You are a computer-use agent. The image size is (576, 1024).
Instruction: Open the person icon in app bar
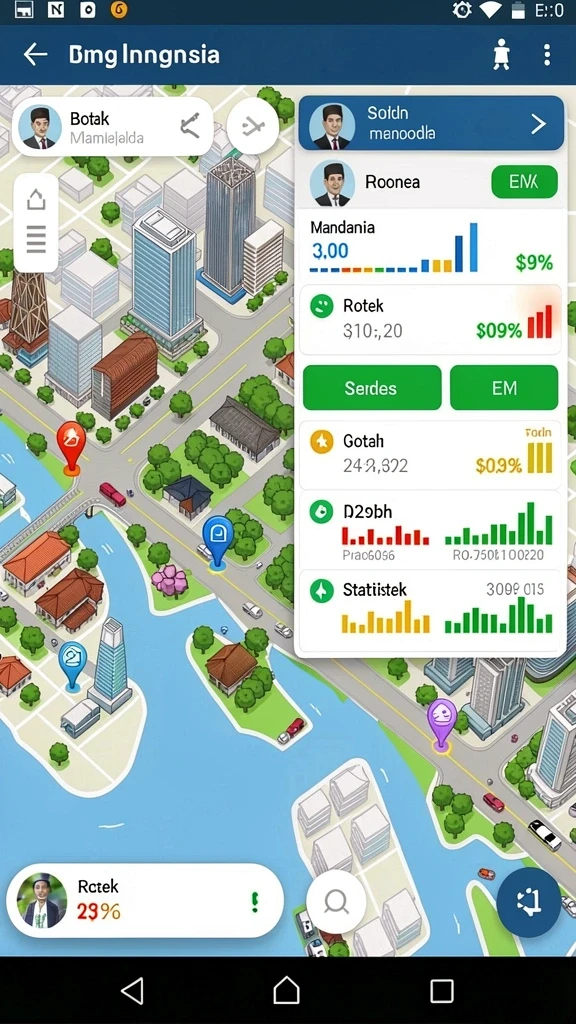click(502, 55)
